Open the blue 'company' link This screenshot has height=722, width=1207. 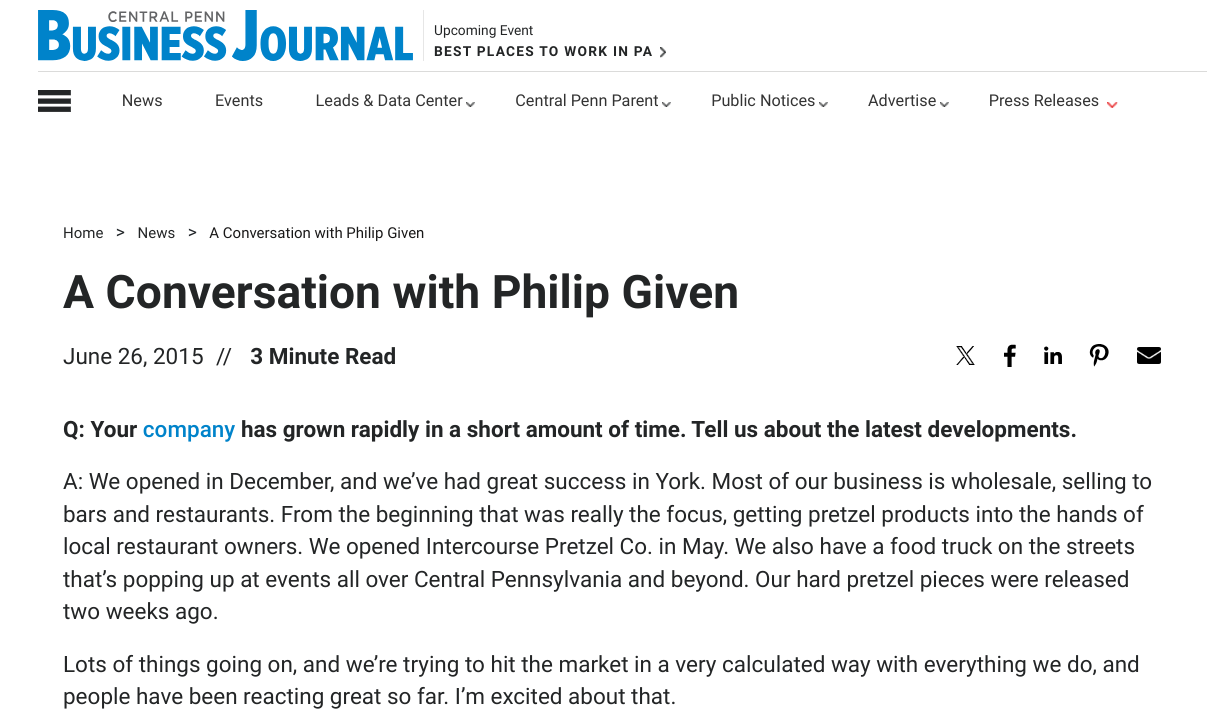[189, 430]
